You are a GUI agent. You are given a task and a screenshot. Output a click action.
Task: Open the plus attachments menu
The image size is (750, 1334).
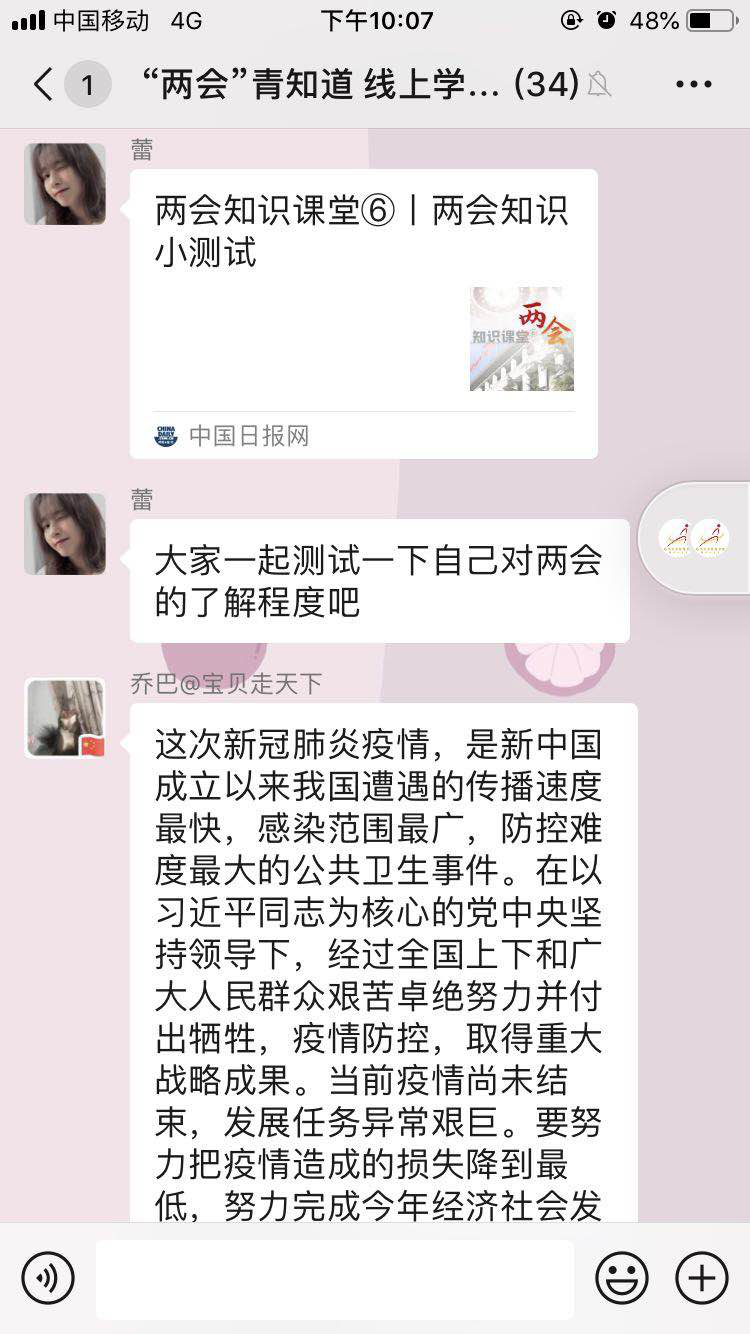(702, 1278)
